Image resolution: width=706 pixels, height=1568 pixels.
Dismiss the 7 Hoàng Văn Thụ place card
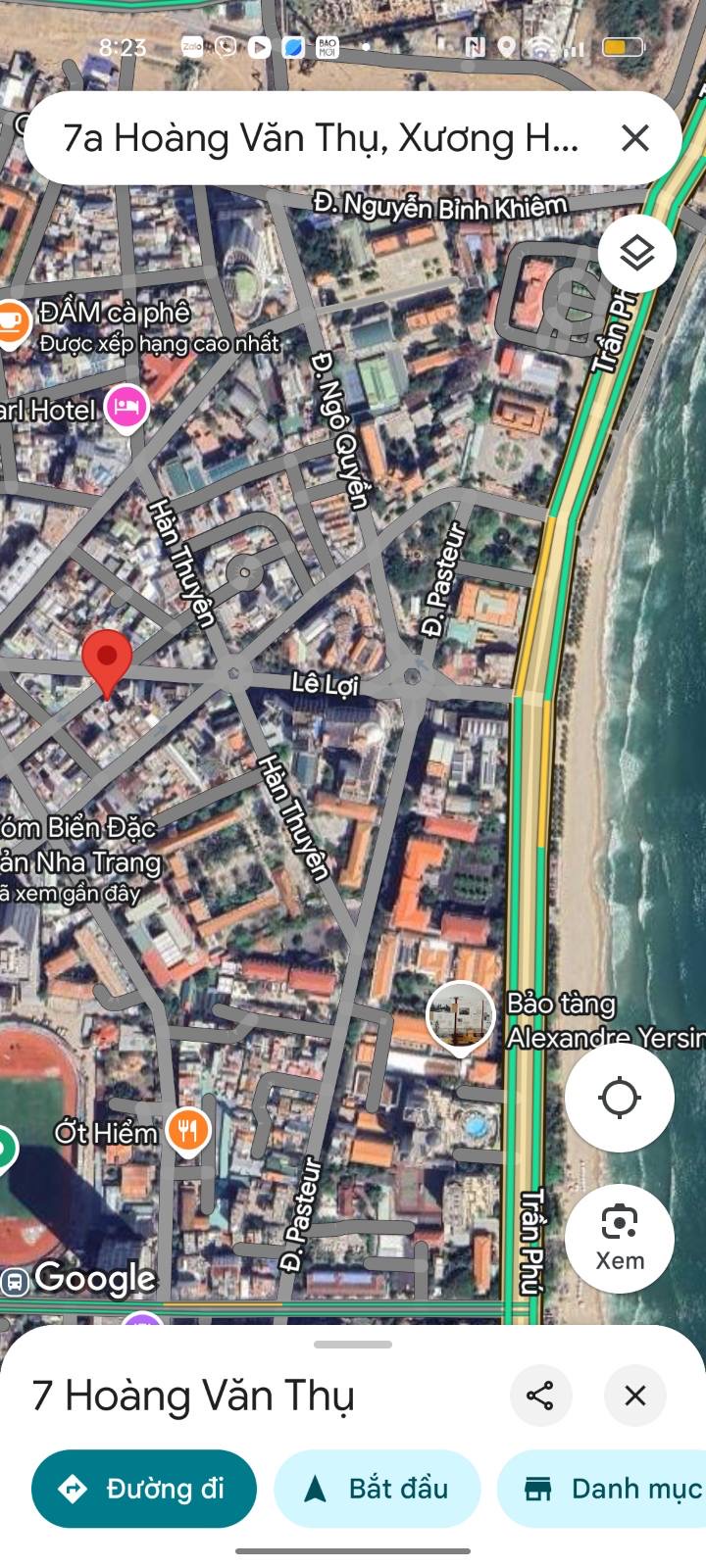(x=635, y=1396)
